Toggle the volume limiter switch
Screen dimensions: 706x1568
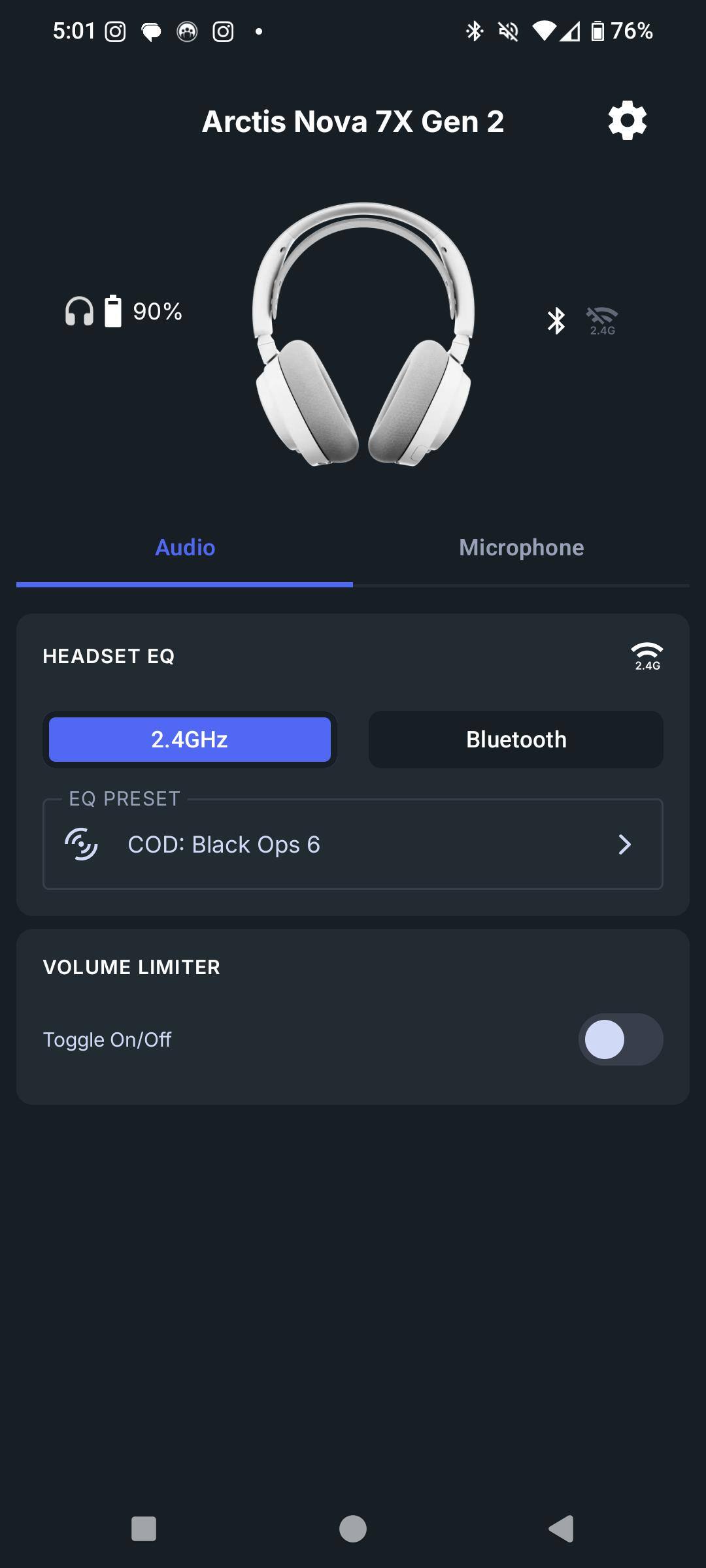[x=620, y=1039]
